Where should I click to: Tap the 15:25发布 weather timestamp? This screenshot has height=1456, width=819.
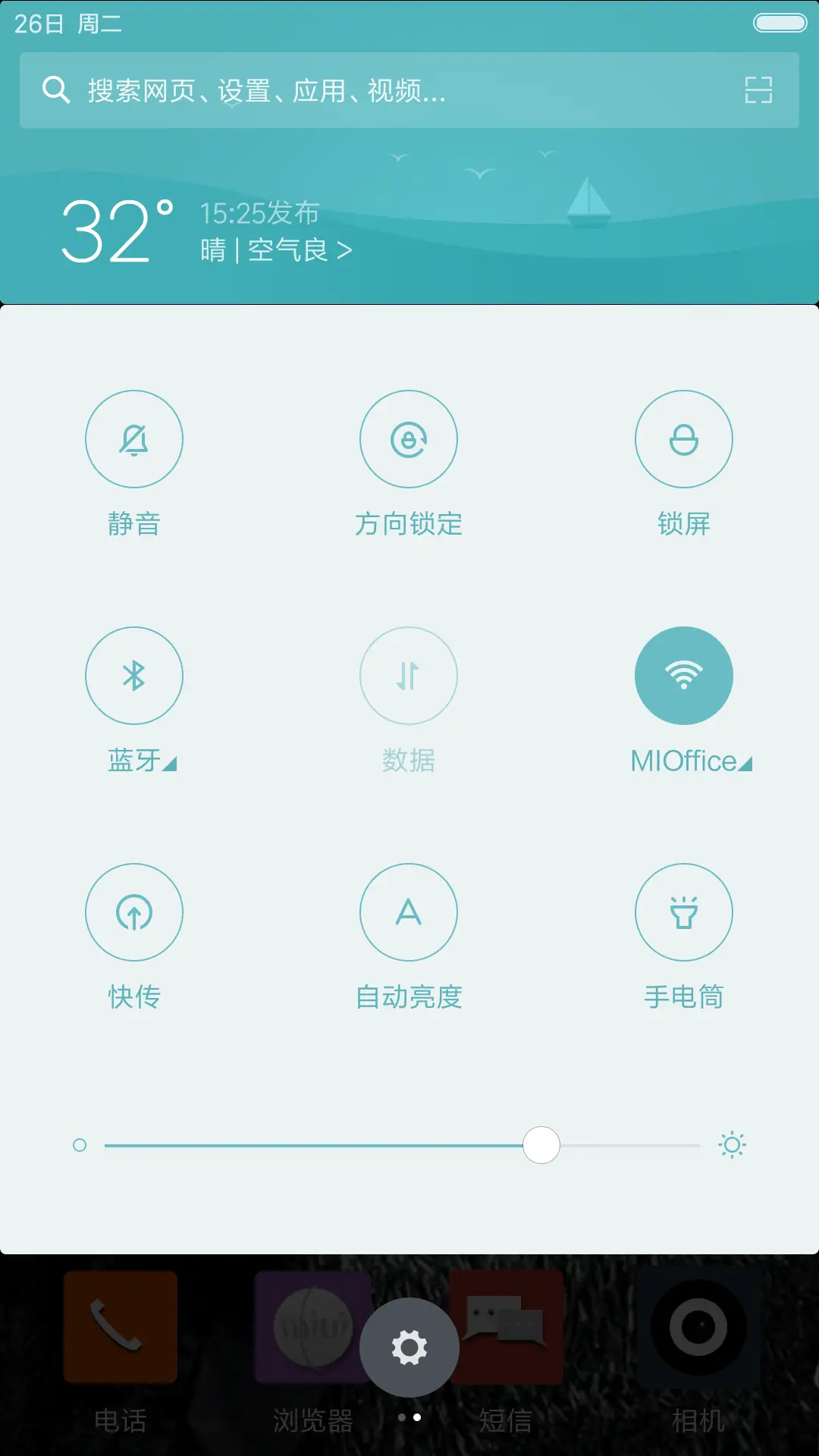point(258,212)
